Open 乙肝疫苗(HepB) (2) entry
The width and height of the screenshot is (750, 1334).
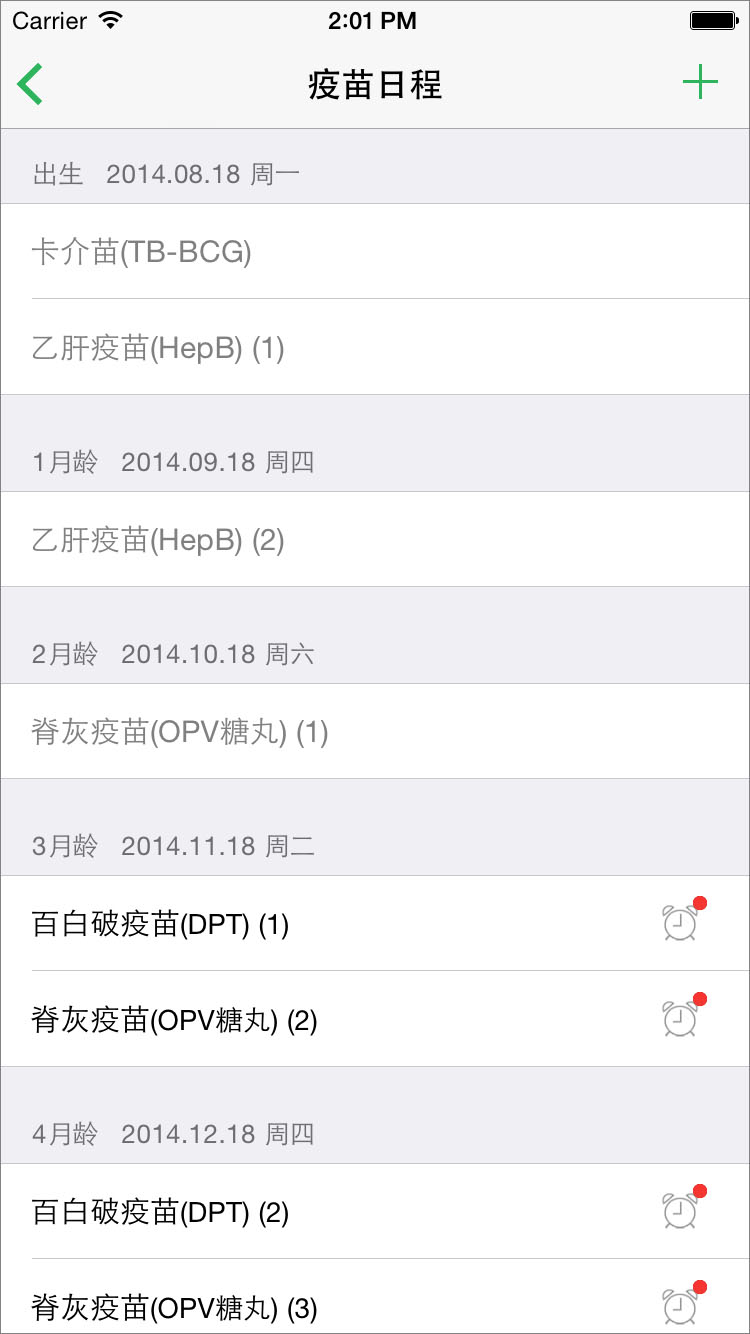tap(375, 539)
